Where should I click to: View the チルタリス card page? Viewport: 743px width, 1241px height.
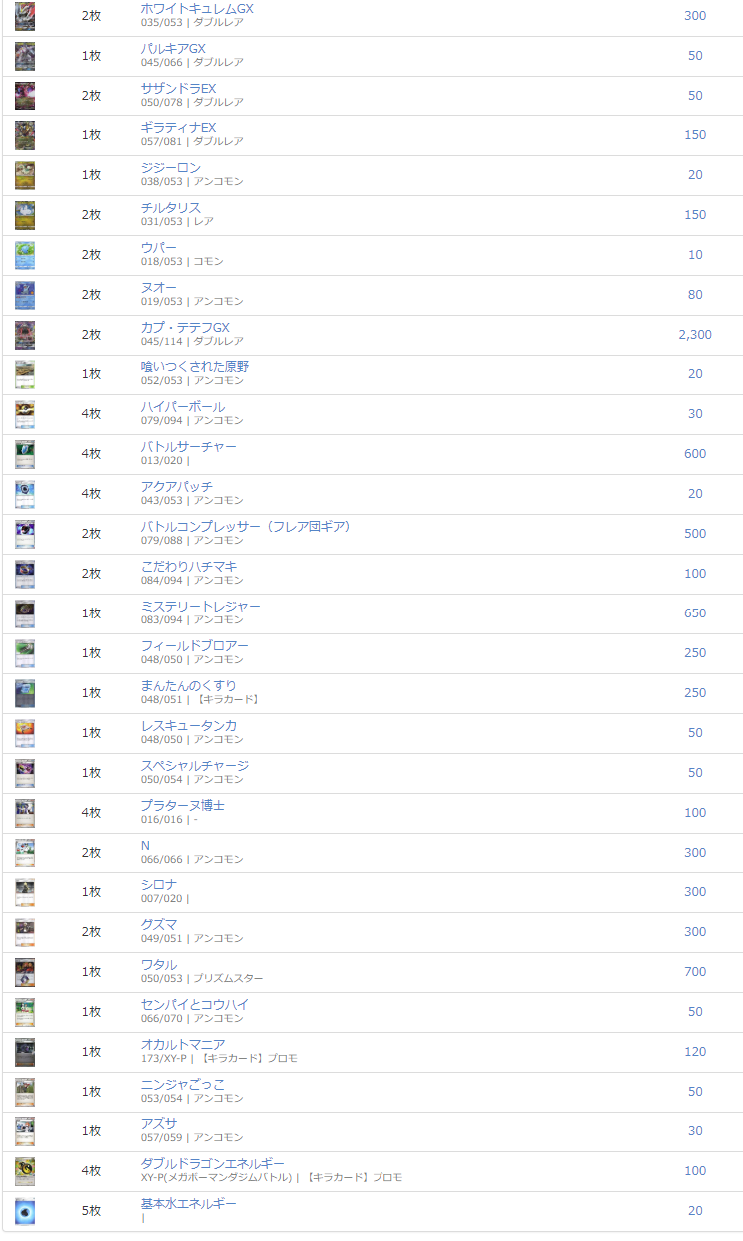[170, 208]
